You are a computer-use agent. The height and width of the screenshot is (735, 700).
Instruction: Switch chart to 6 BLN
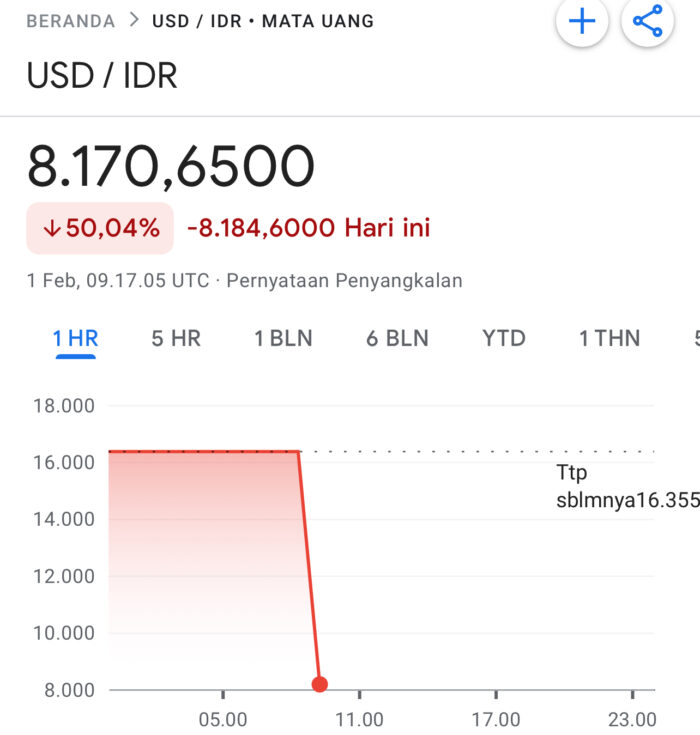pyautogui.click(x=397, y=339)
